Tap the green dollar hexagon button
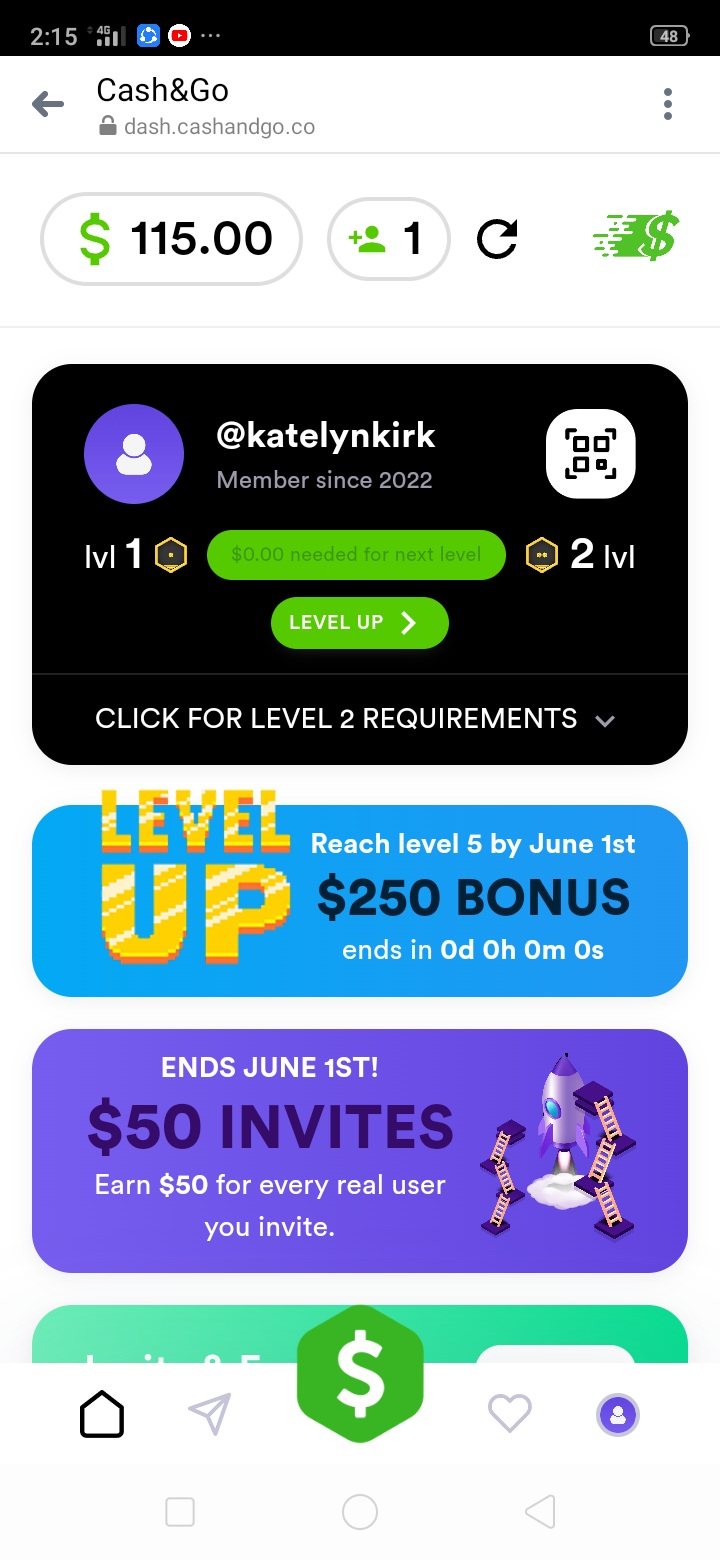This screenshot has width=720, height=1560. point(360,1374)
